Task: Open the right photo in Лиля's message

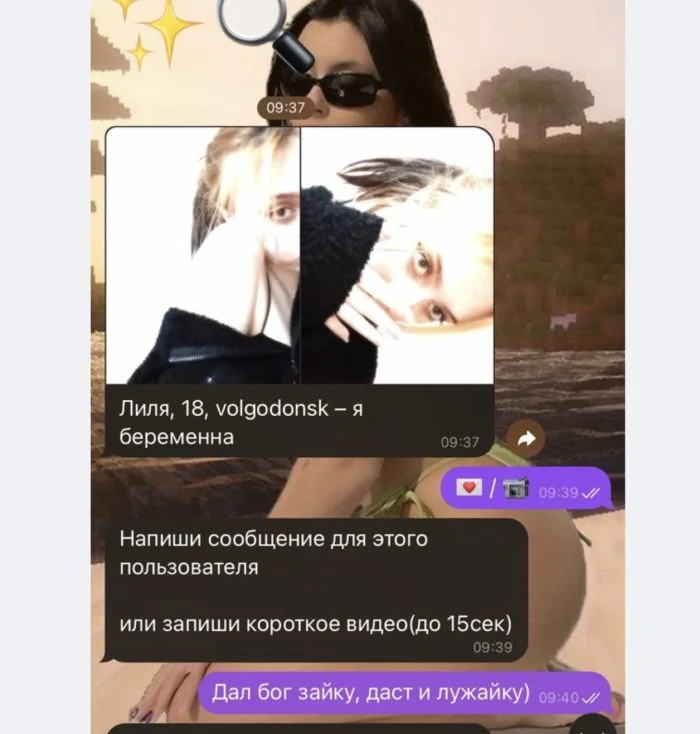Action: click(x=397, y=256)
